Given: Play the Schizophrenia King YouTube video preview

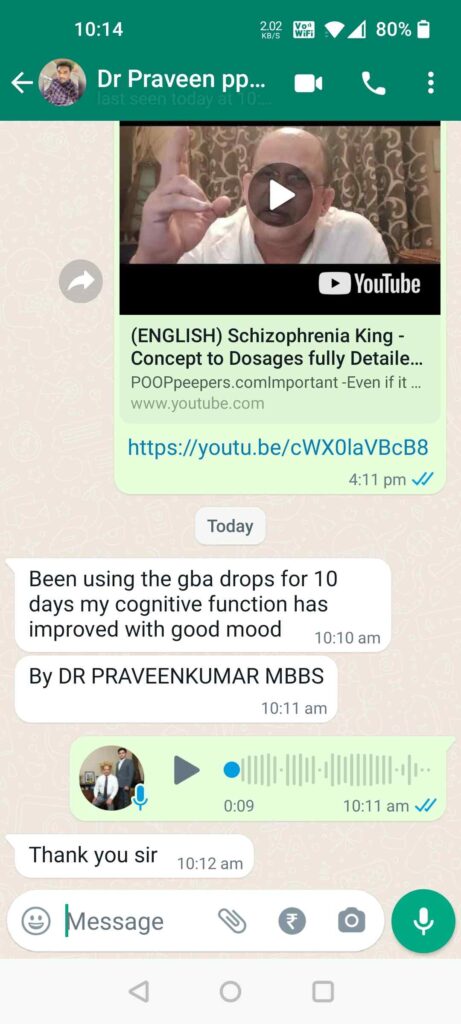Looking at the screenshot, I should point(281,195).
